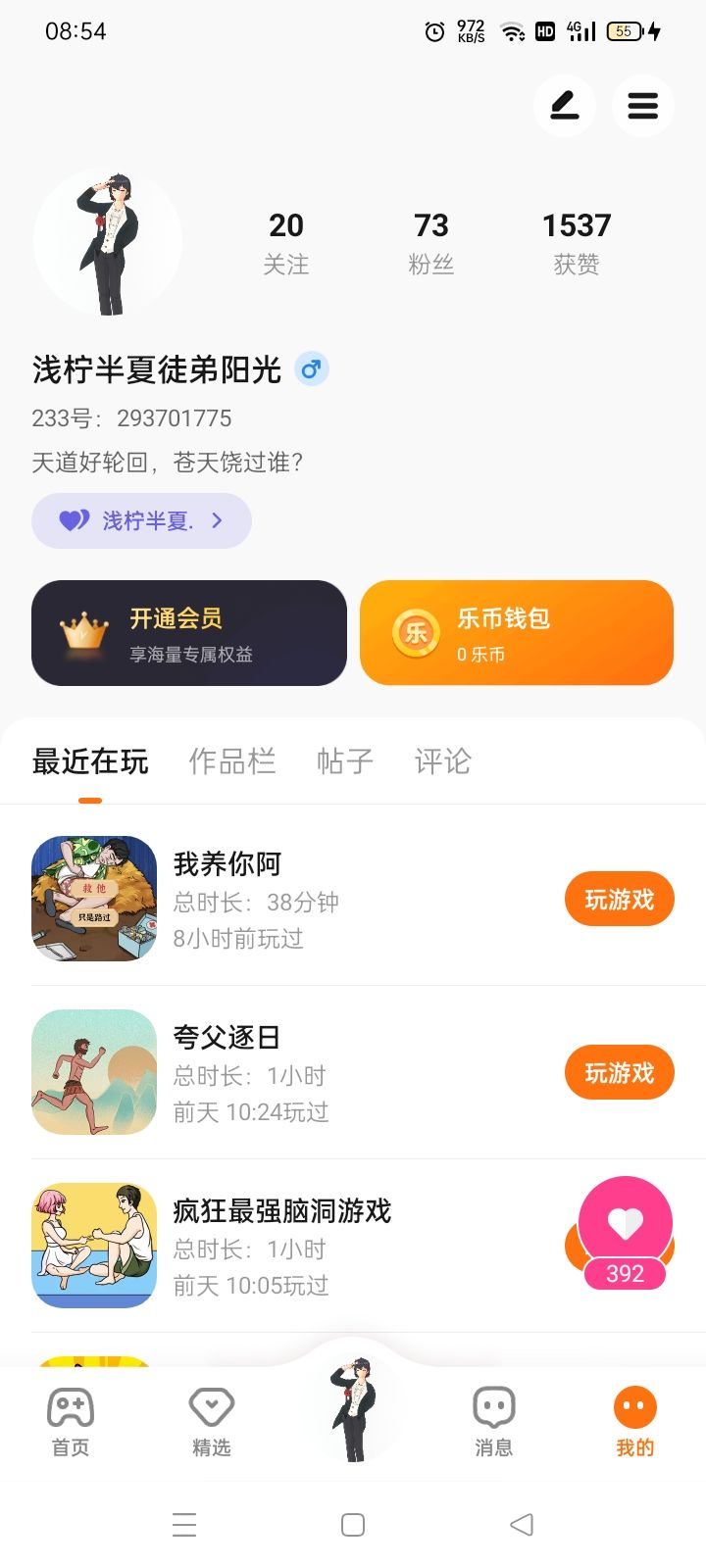Tap the center avatar in bottom bar

click(353, 1408)
